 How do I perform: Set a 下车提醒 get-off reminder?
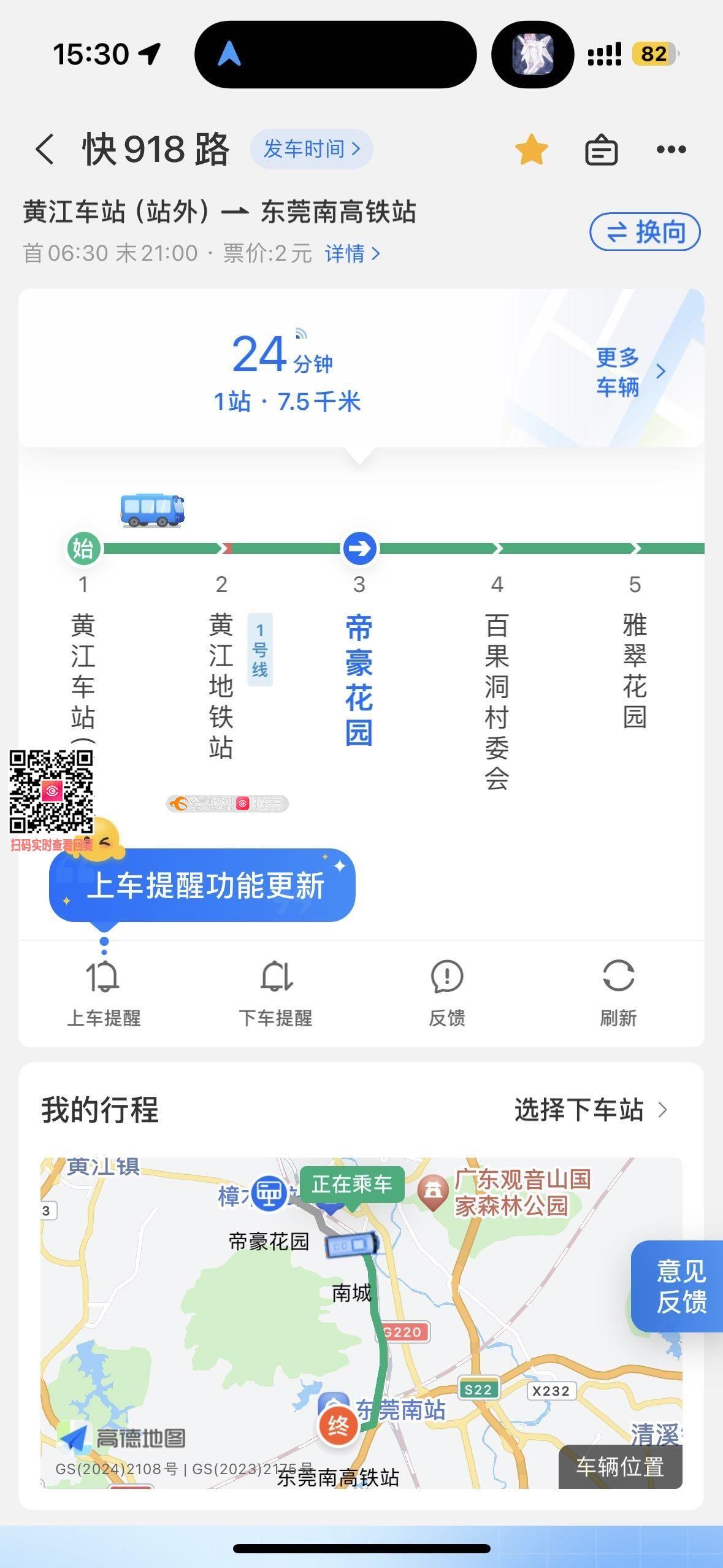[x=275, y=992]
